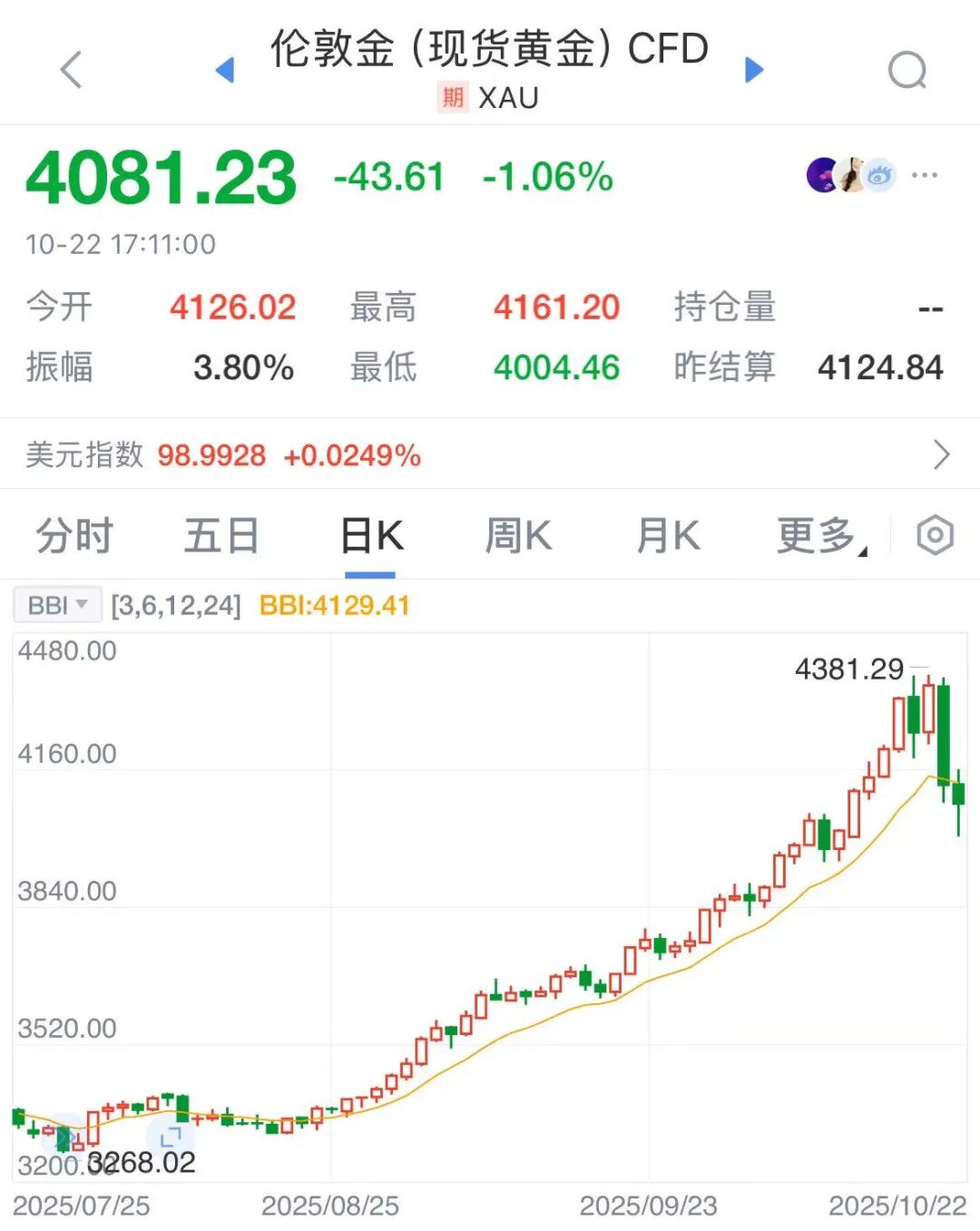Switch to the 周K chart tab
The height and width of the screenshot is (1231, 980).
tap(518, 536)
